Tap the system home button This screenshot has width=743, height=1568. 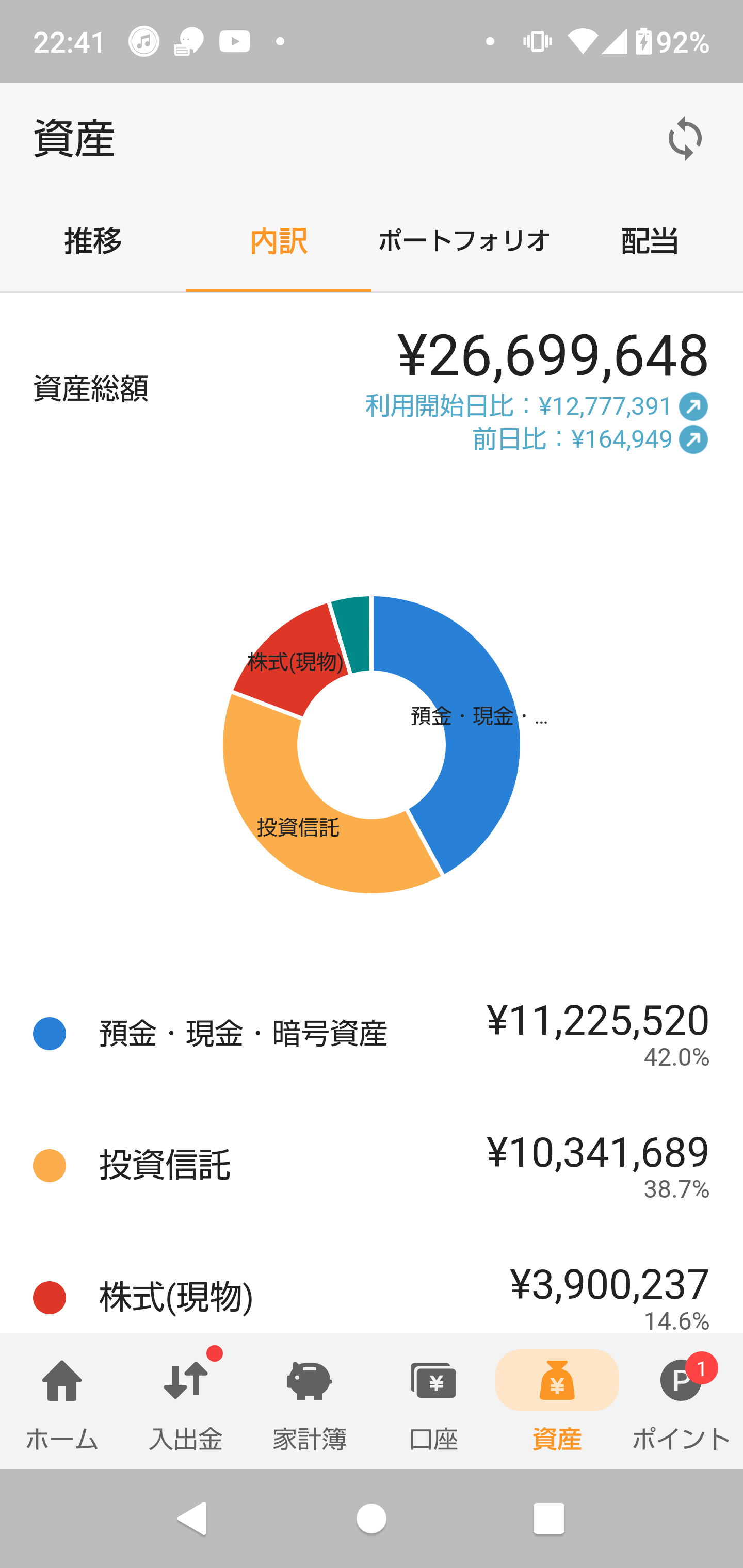tap(371, 1518)
